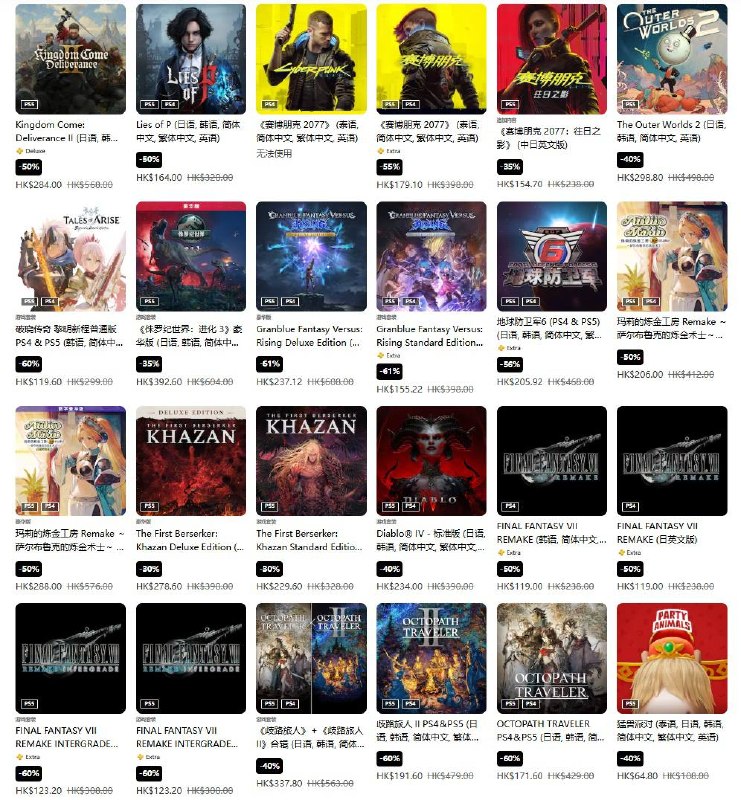View The Outer Worlds 2 listing
Screen dimensions: 741x800
(x=672, y=58)
